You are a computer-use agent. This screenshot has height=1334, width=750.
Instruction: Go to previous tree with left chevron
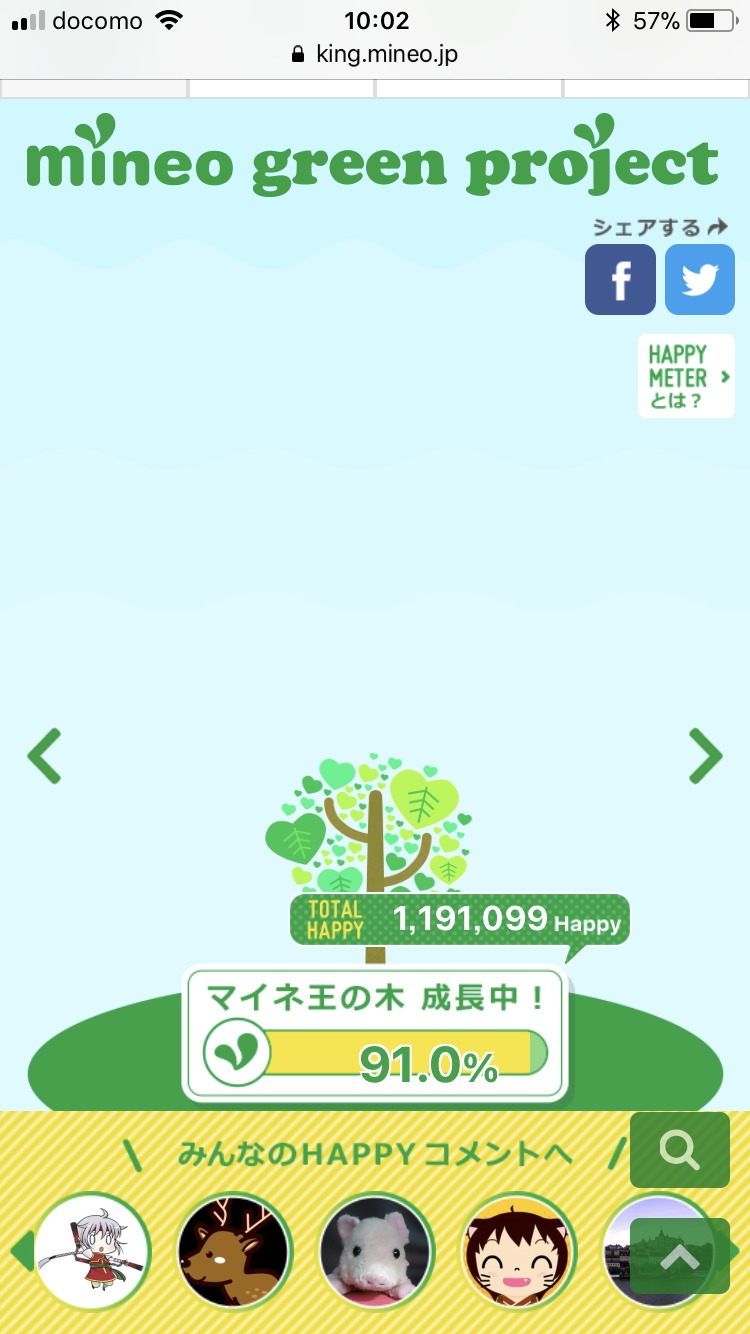point(44,756)
